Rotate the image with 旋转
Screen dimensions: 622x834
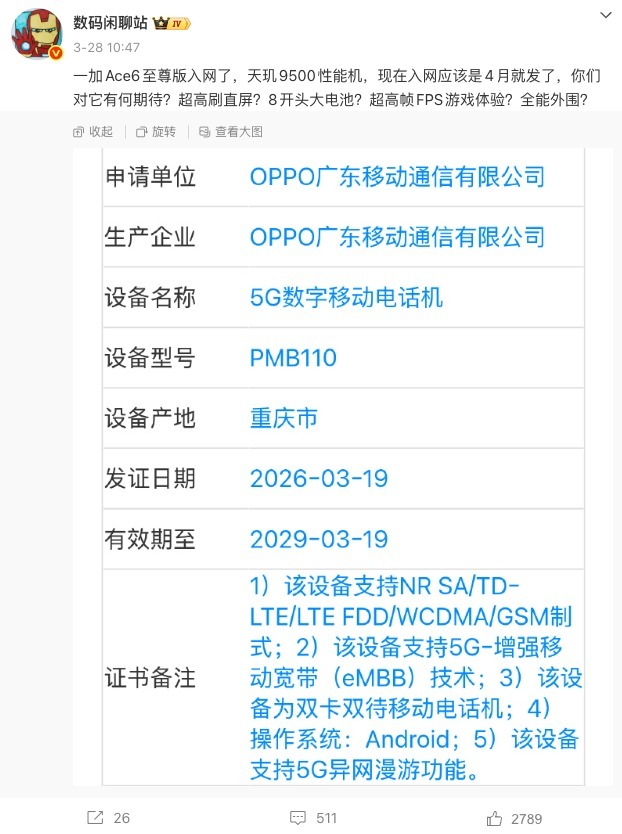[x=156, y=131]
